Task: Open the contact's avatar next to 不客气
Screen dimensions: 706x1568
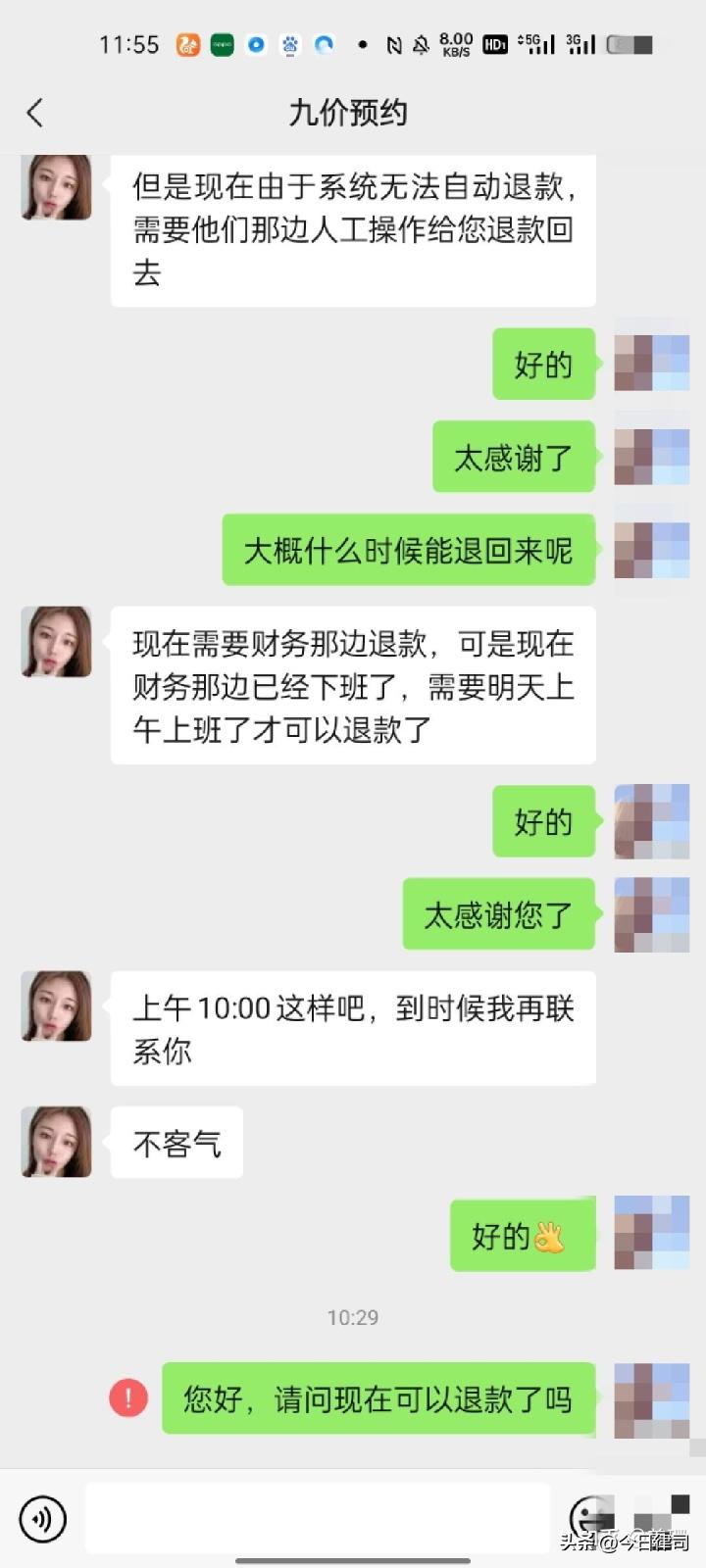Action: point(55,1142)
